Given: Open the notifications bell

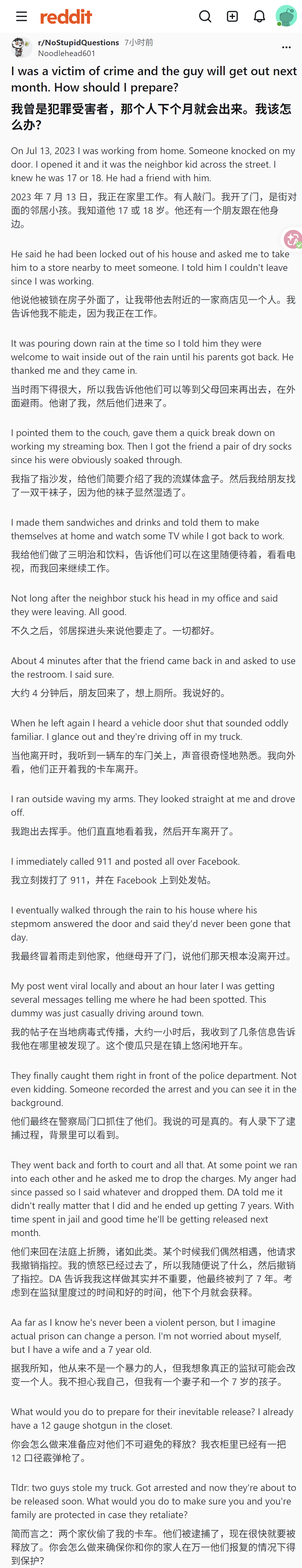Looking at the screenshot, I should click(x=259, y=16).
